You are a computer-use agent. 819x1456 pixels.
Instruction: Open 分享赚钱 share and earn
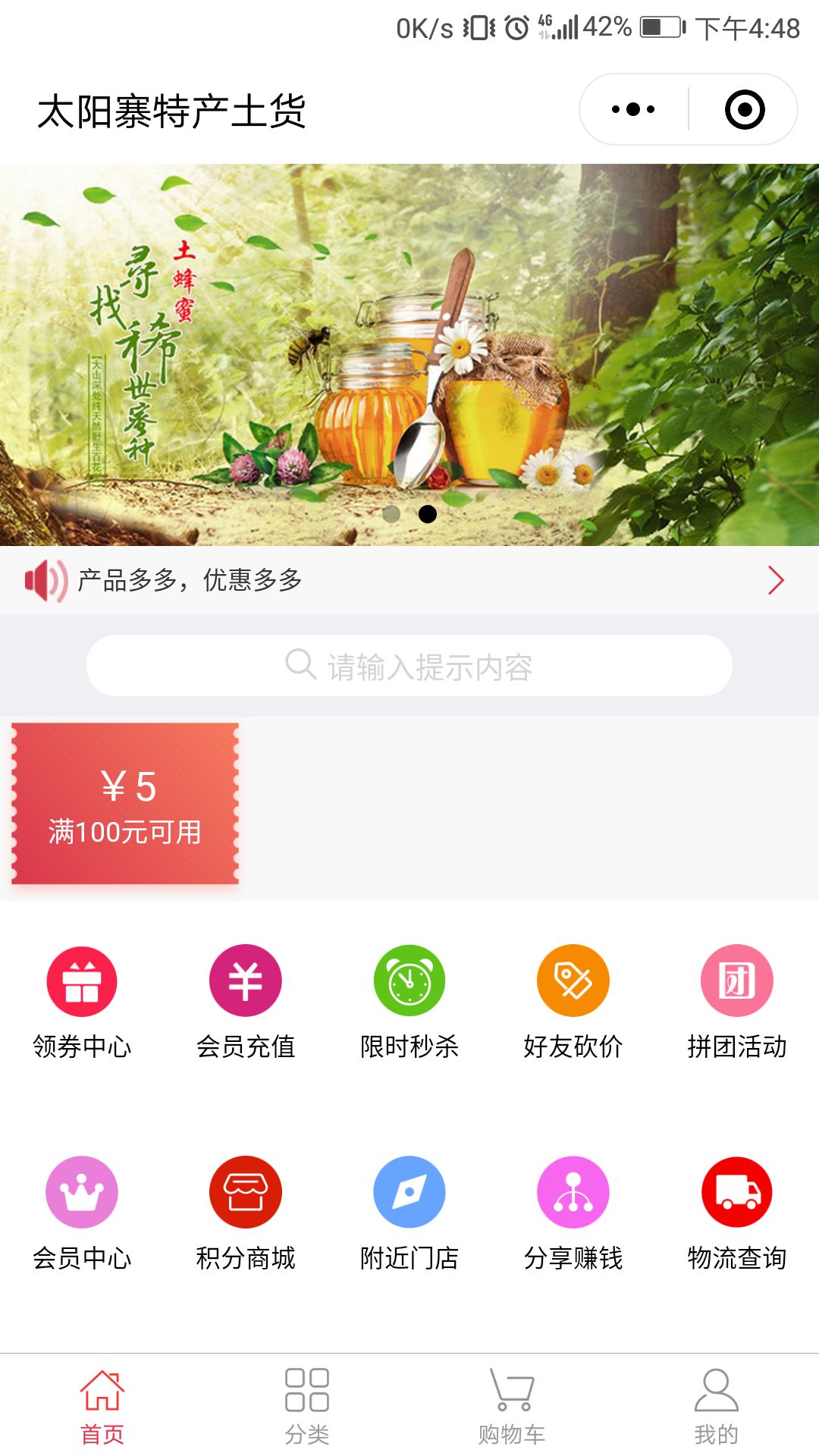573,1212
